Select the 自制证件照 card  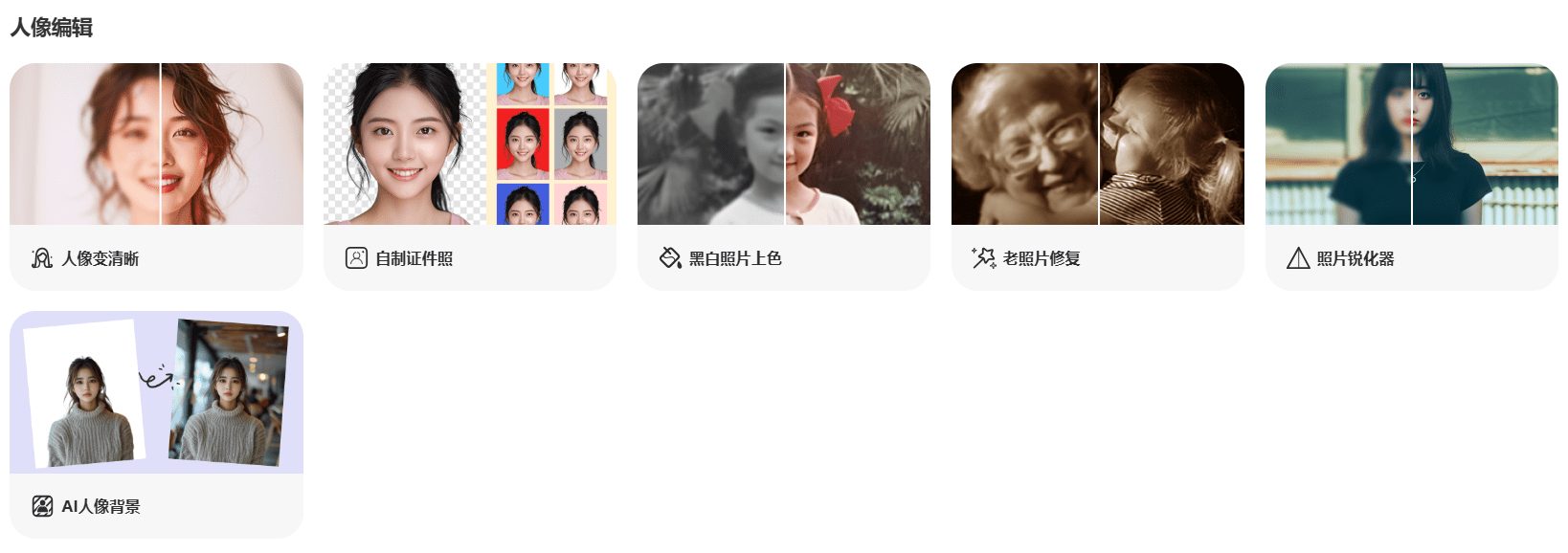pos(470,176)
